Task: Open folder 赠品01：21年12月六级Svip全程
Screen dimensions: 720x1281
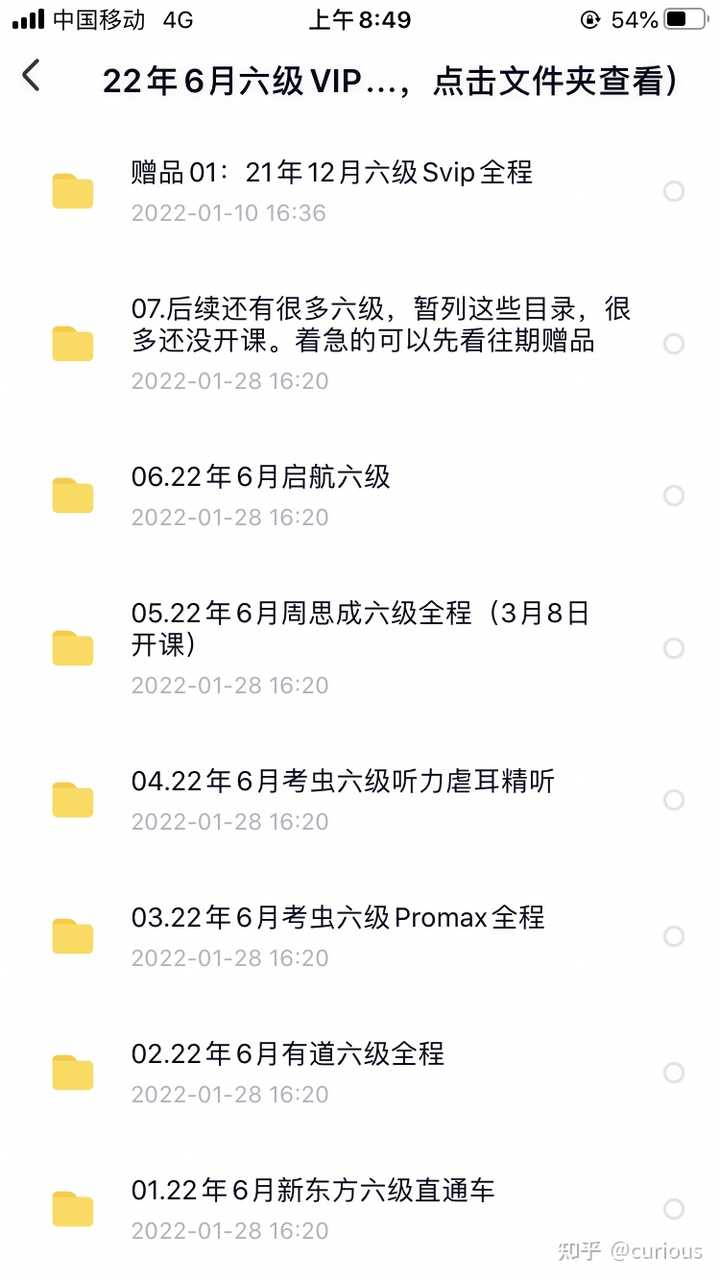Action: point(360,191)
